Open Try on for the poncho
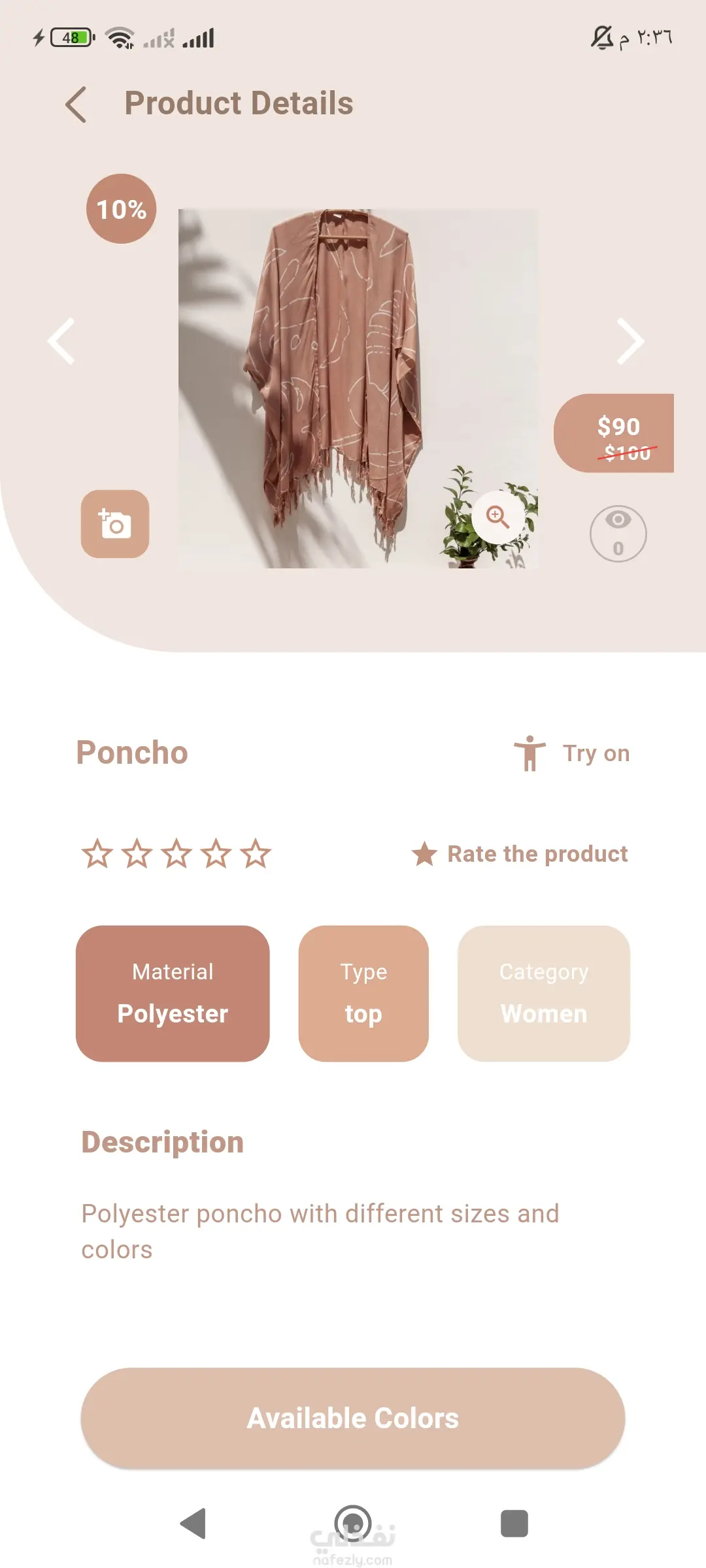This screenshot has height=1568, width=706. pos(573,753)
